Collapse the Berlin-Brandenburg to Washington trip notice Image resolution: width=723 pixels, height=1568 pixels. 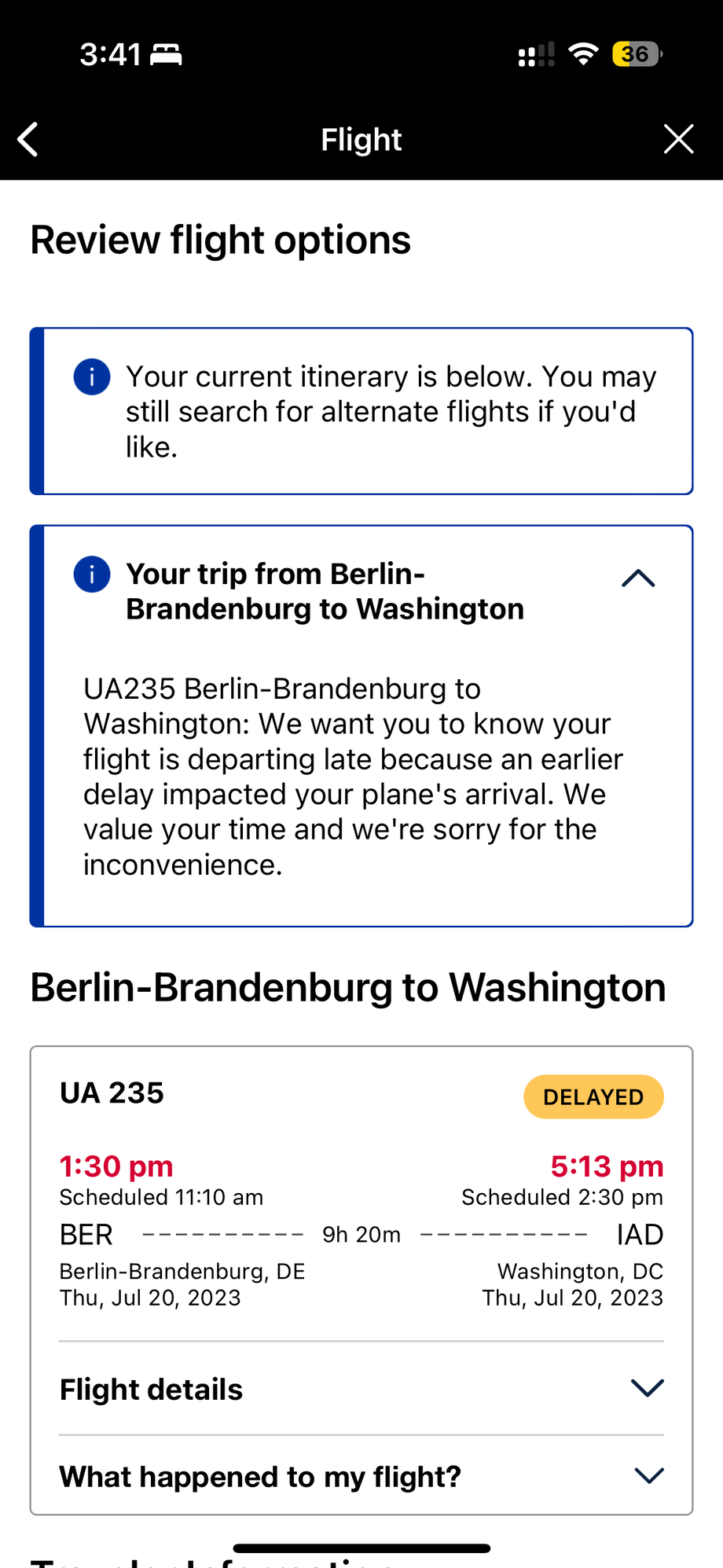[x=637, y=579]
